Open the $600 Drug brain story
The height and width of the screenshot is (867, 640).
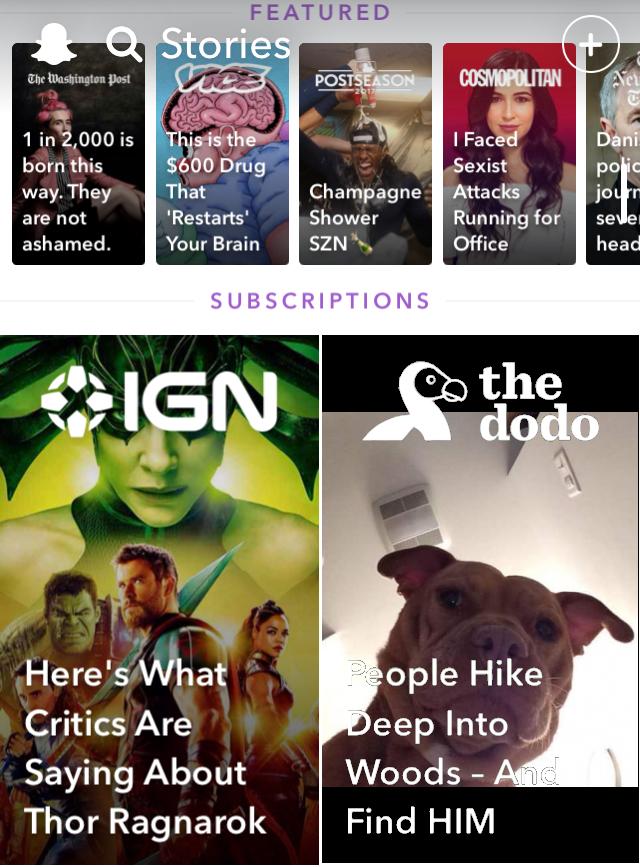point(222,170)
